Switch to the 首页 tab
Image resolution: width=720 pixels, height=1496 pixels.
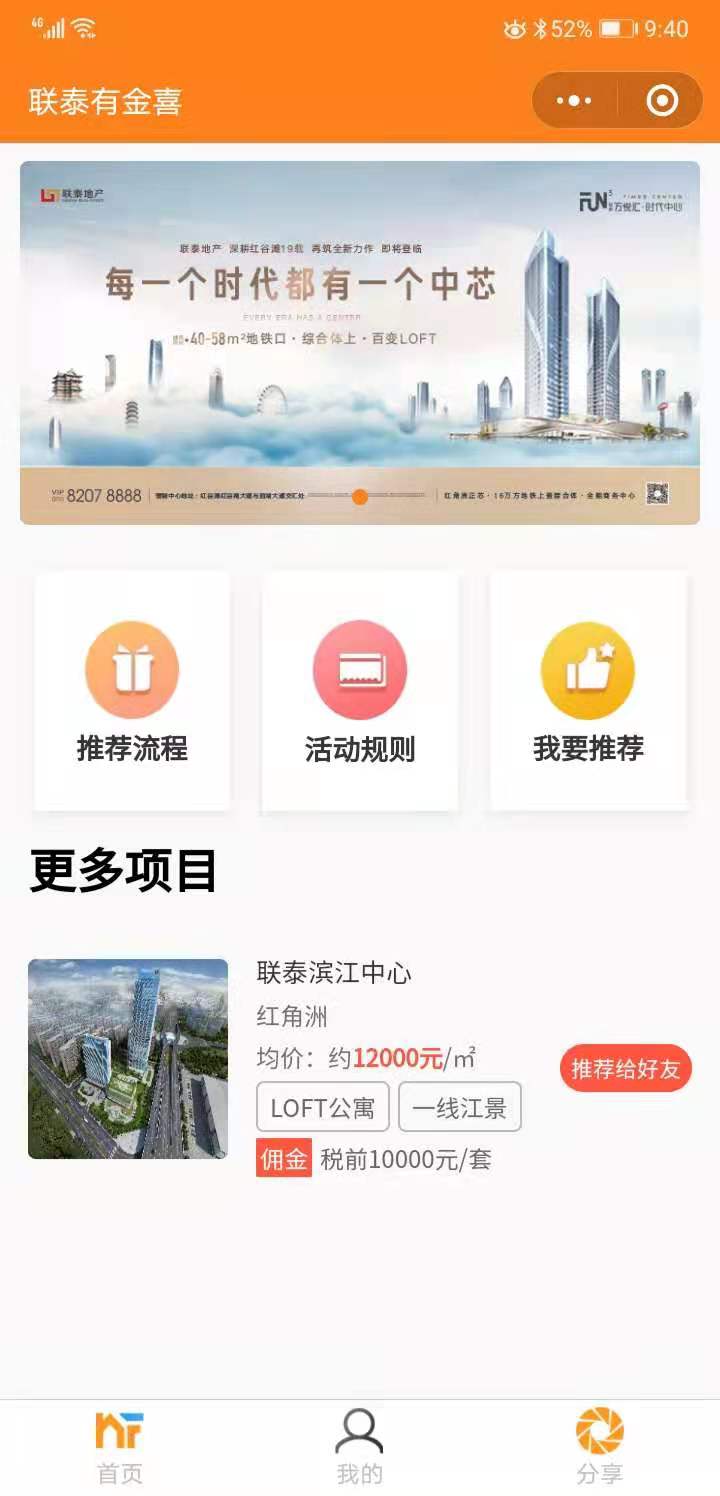tap(120, 1446)
